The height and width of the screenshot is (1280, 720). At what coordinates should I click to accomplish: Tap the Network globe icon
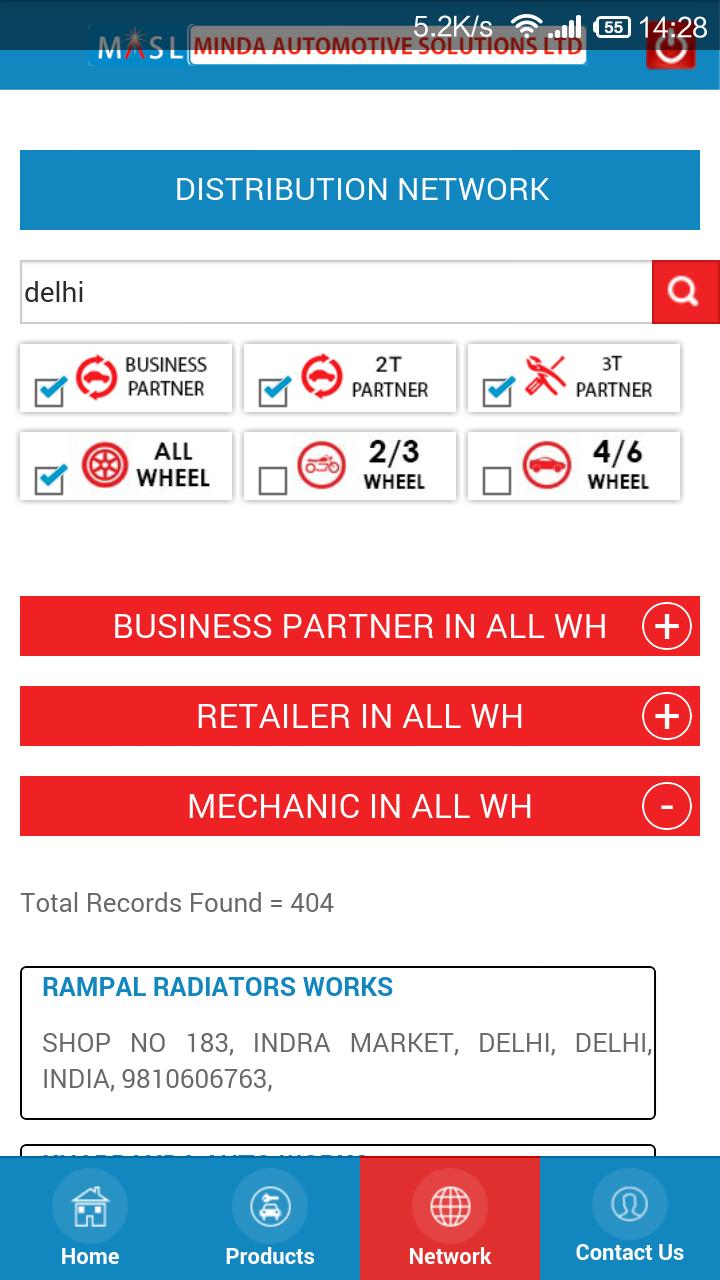449,1205
